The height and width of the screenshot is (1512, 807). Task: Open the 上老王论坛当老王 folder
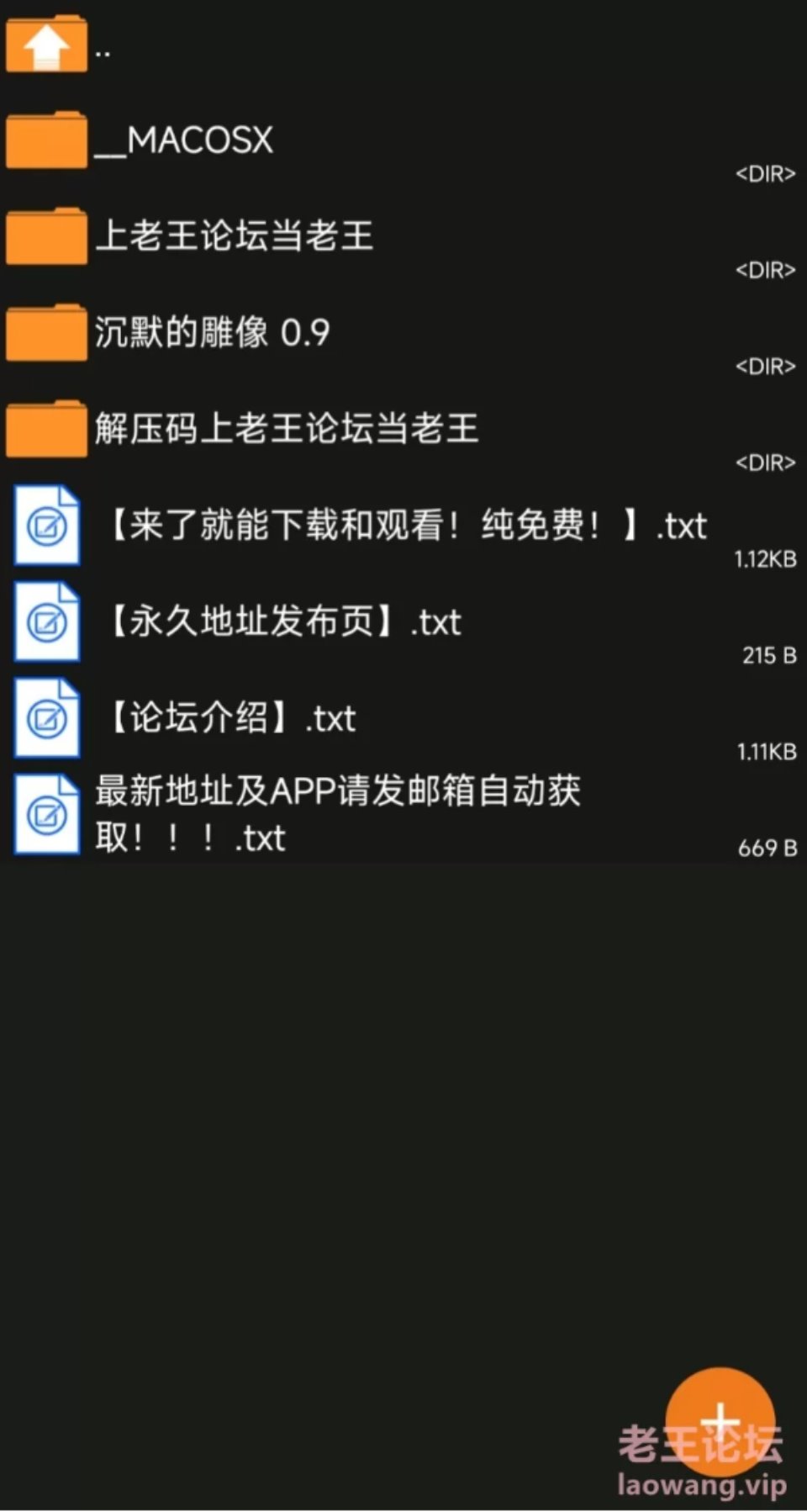234,236
